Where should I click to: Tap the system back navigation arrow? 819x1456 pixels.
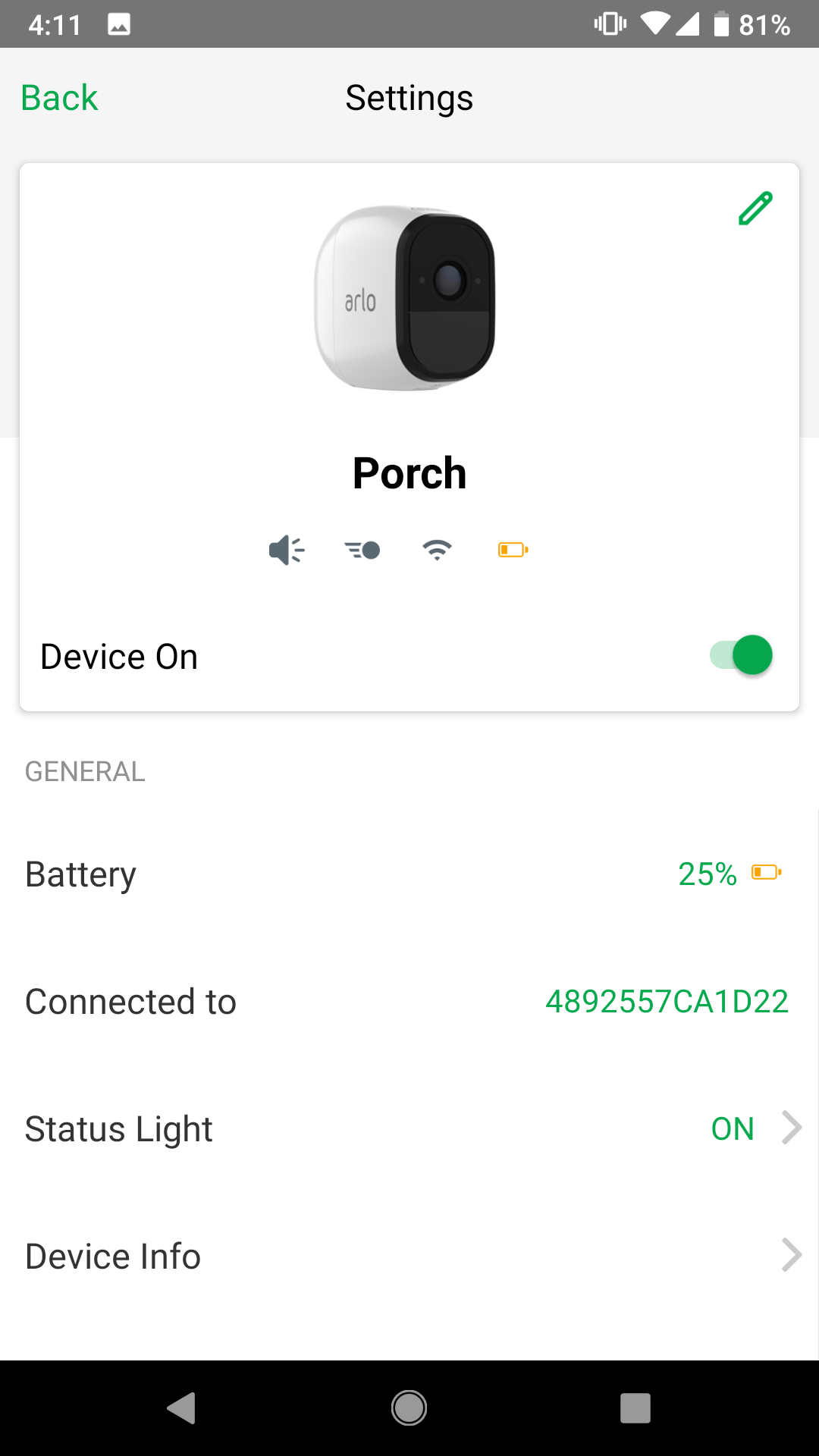coord(182,1408)
